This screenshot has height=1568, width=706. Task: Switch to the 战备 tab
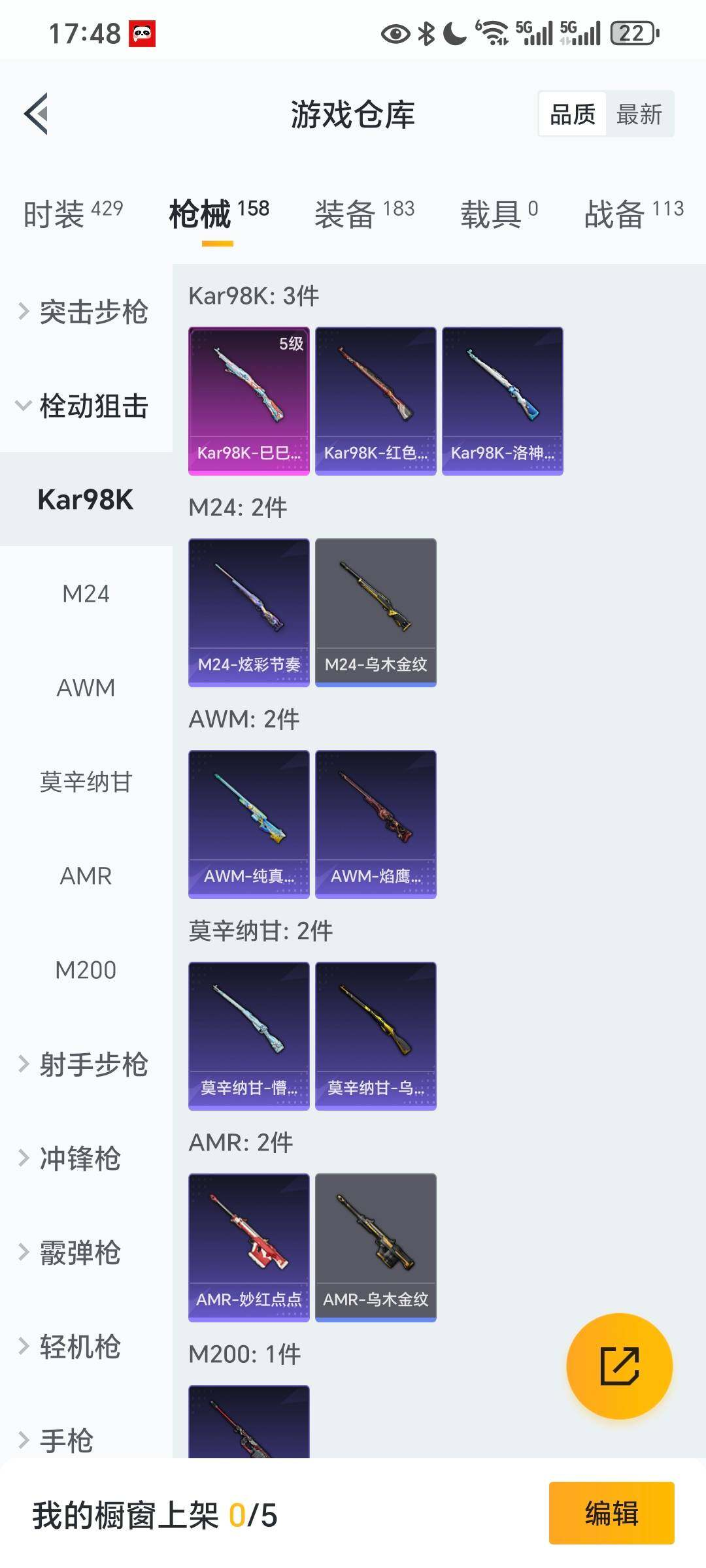pyautogui.click(x=633, y=214)
